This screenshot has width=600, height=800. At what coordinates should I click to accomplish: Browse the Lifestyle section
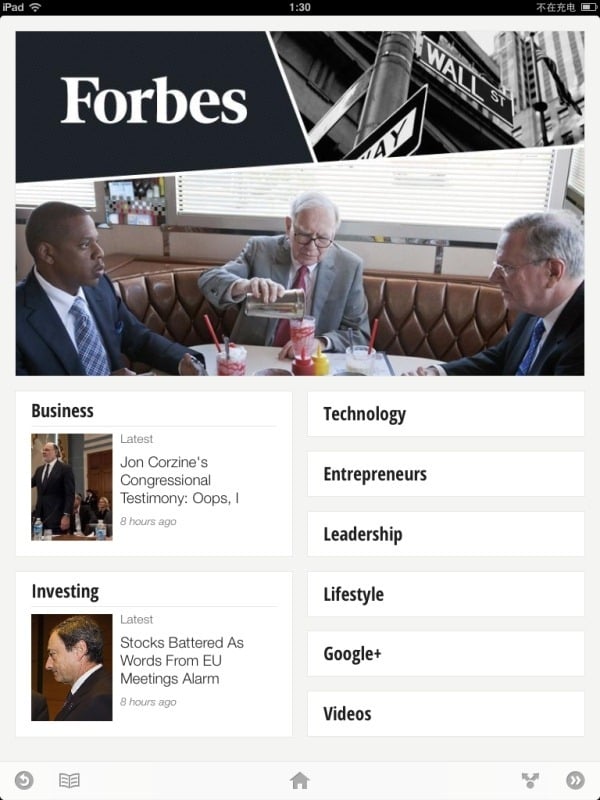click(445, 594)
